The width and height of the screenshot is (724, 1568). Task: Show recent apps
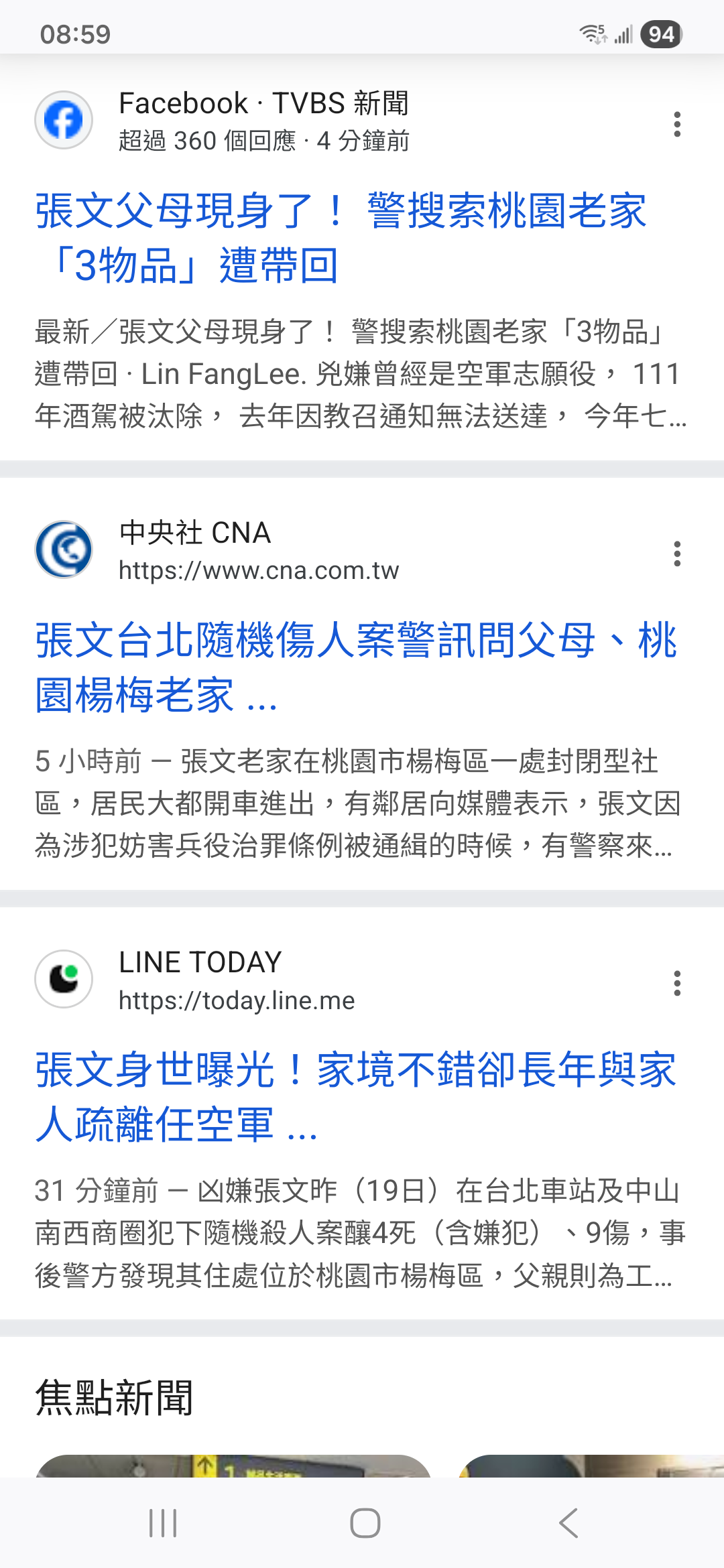click(x=163, y=1523)
